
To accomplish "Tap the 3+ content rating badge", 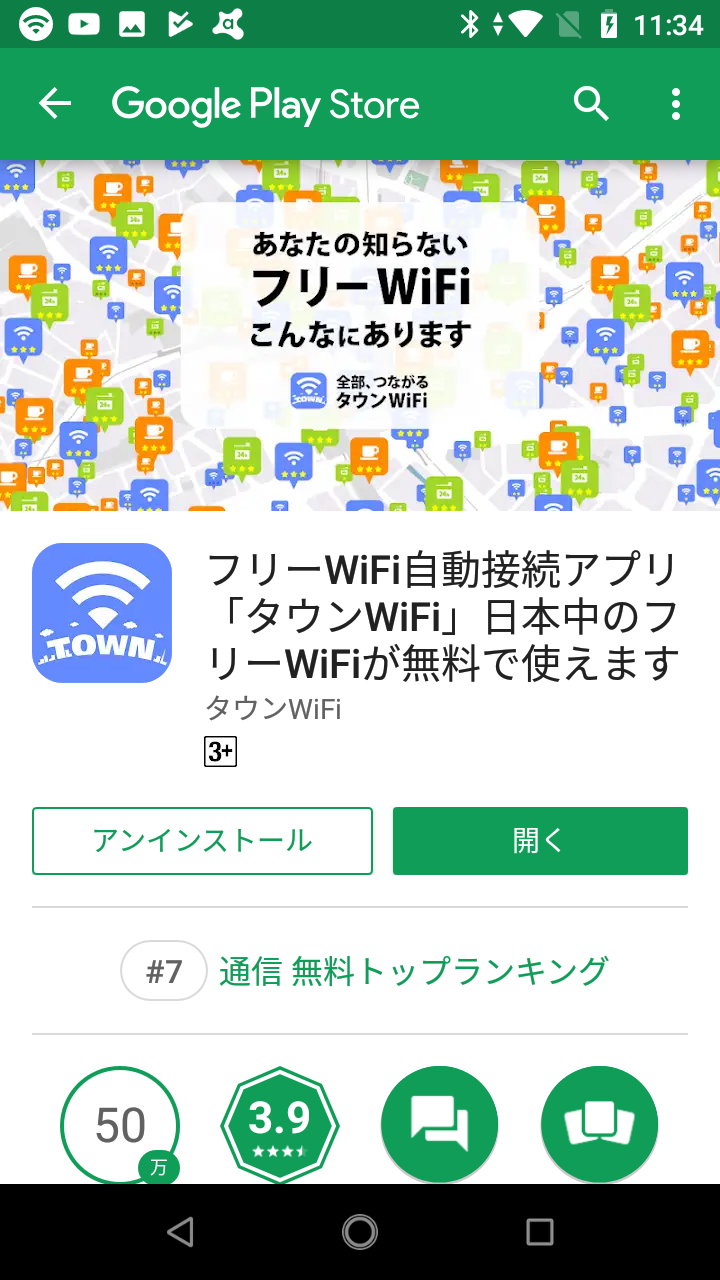I will 222,751.
